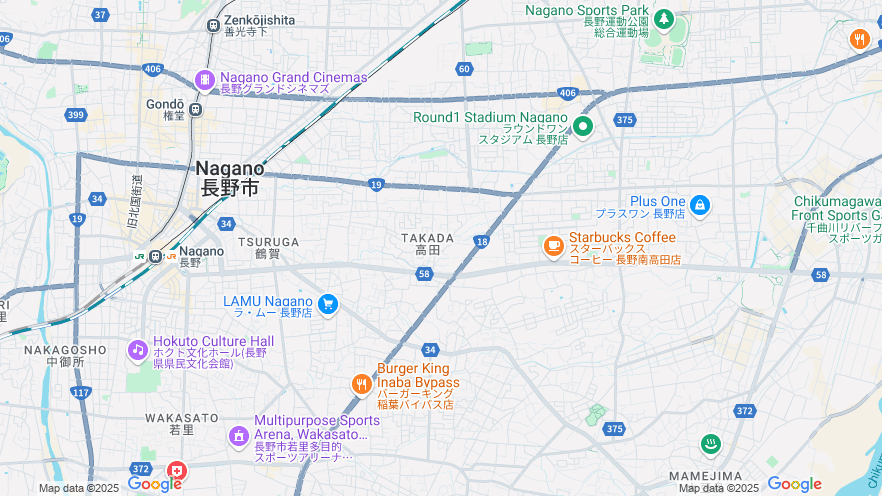Viewport: 882px width, 496px height.
Task: Select the green hot spring marker near Mamejima
Action: [x=711, y=443]
